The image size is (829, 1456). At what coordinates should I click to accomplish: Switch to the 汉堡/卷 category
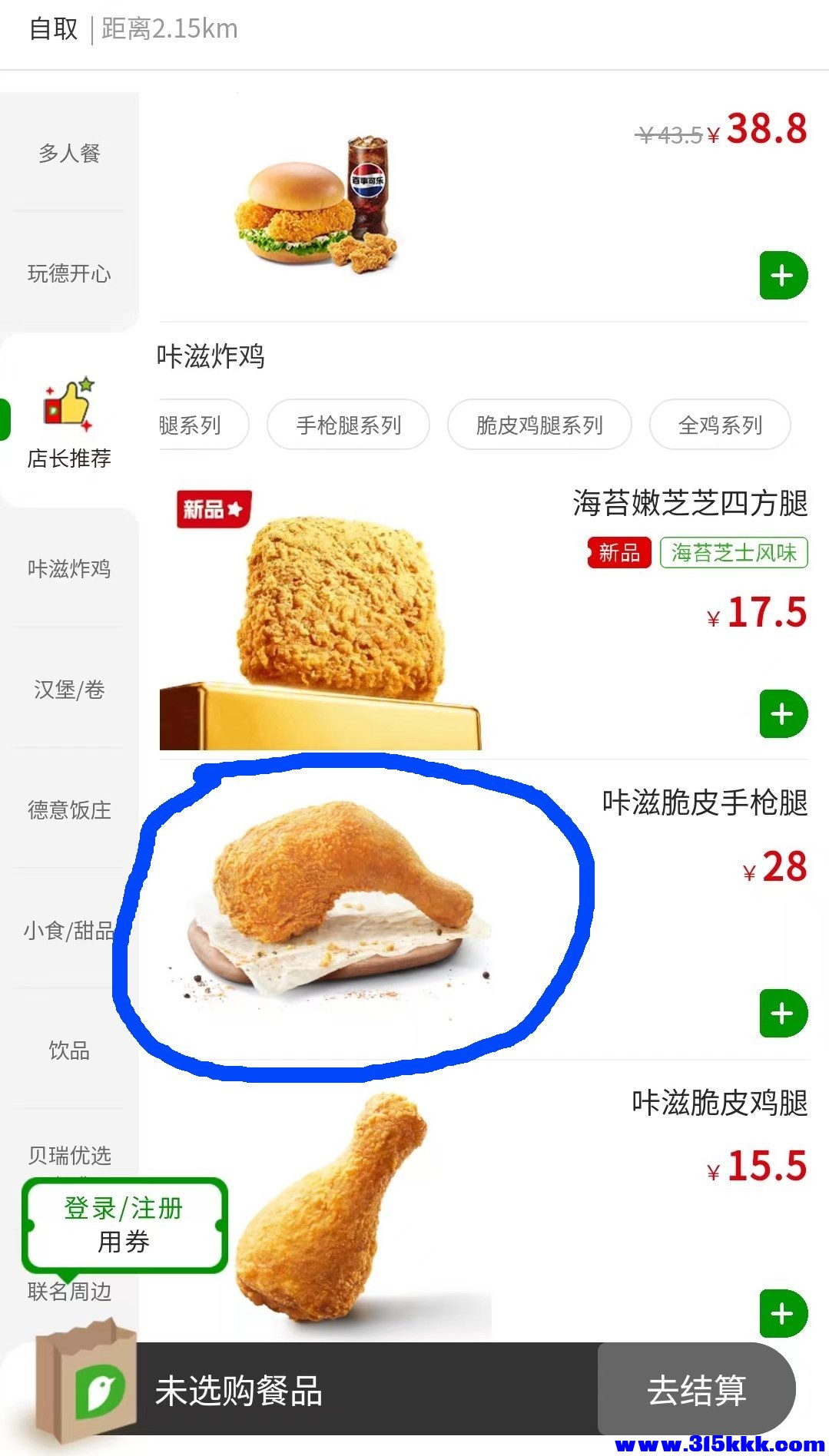tap(69, 690)
